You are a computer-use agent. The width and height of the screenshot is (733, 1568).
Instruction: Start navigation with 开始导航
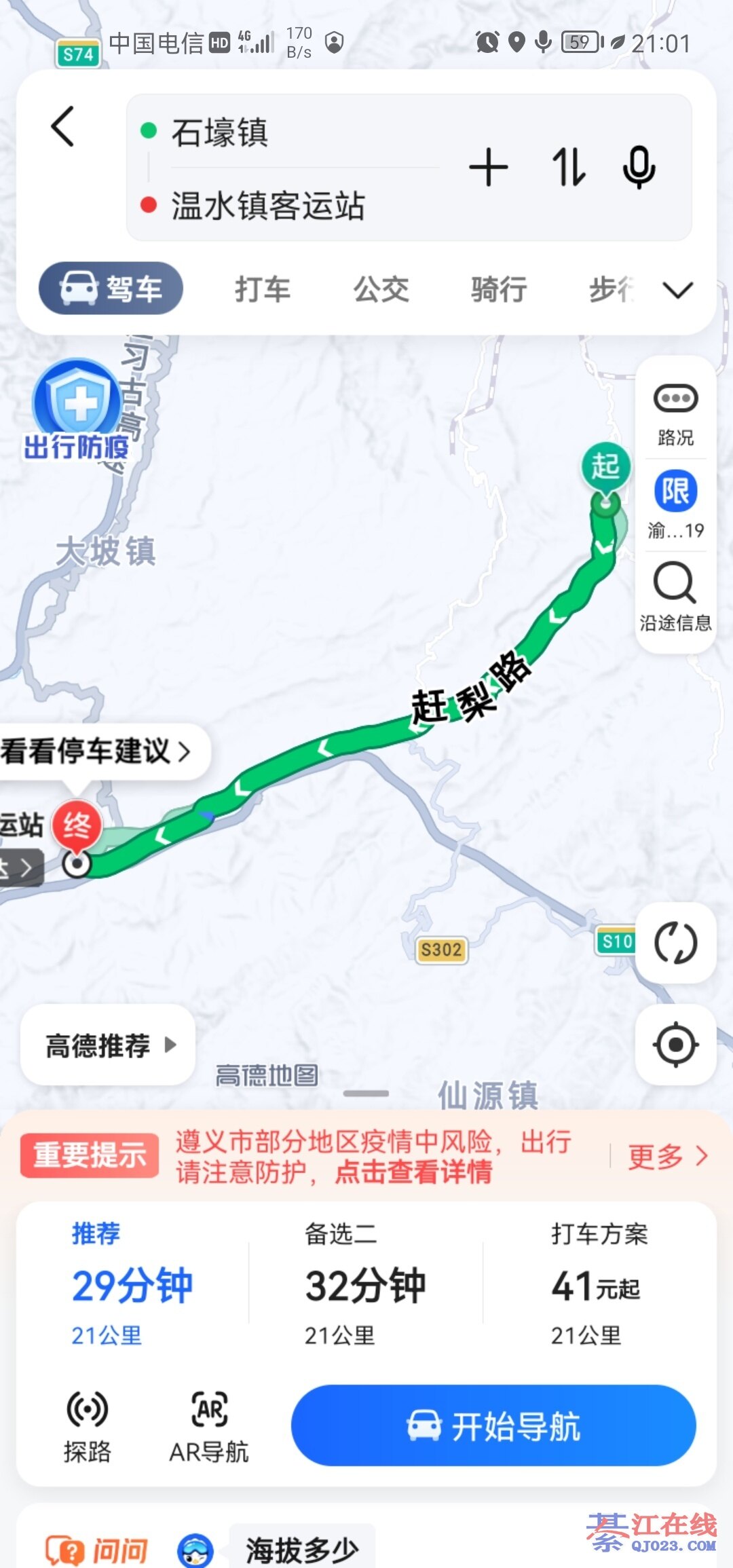(493, 1425)
